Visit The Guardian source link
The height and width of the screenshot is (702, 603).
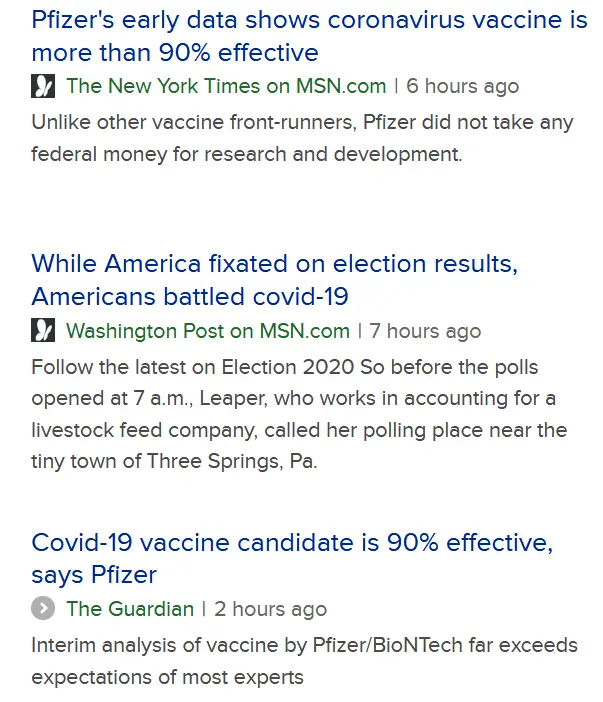tap(130, 608)
